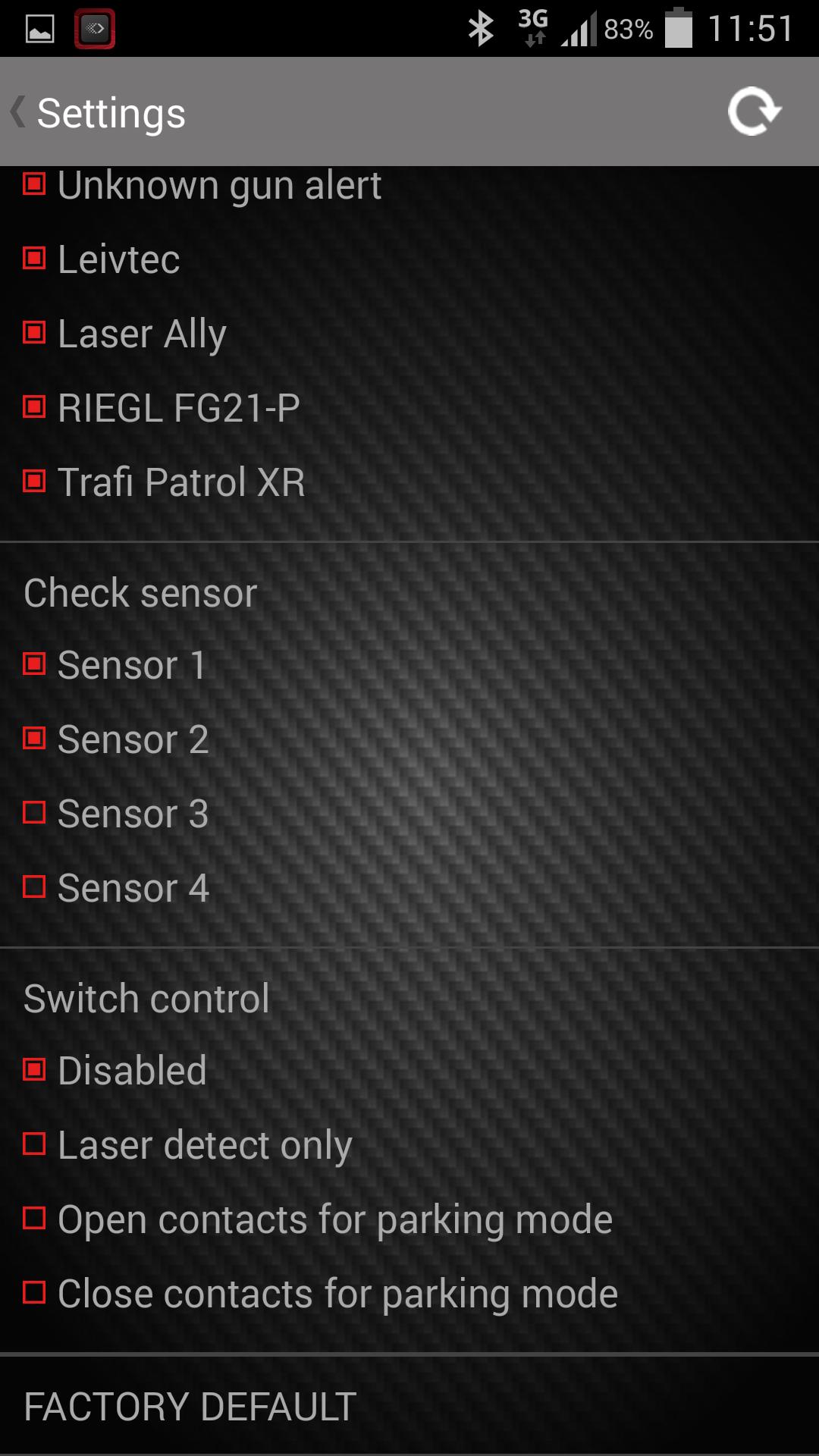Enable Sensor 3
Screen dimensions: 819x1456
coord(34,813)
